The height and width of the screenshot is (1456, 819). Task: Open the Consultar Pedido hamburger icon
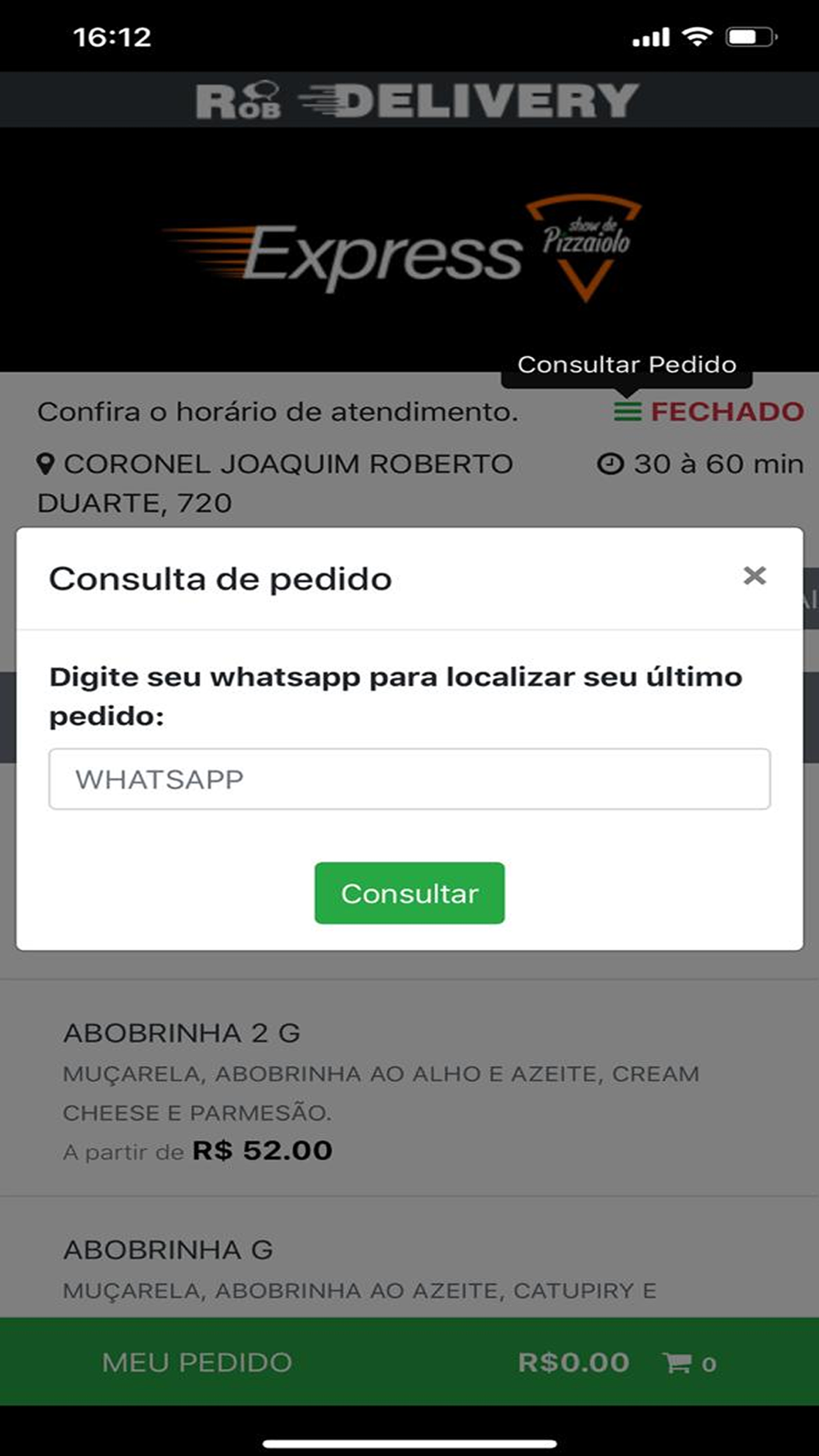pos(627,411)
